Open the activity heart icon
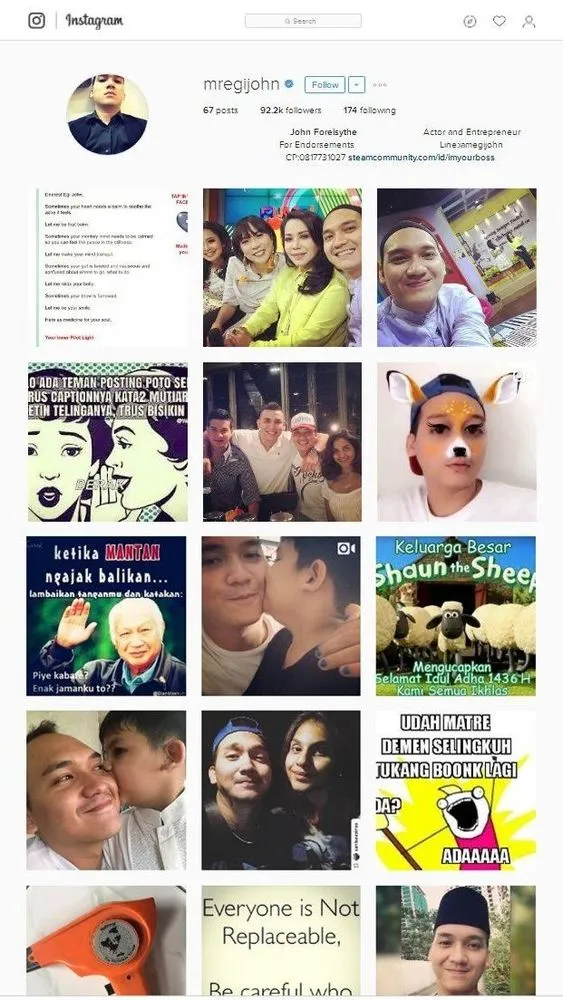 click(x=499, y=21)
